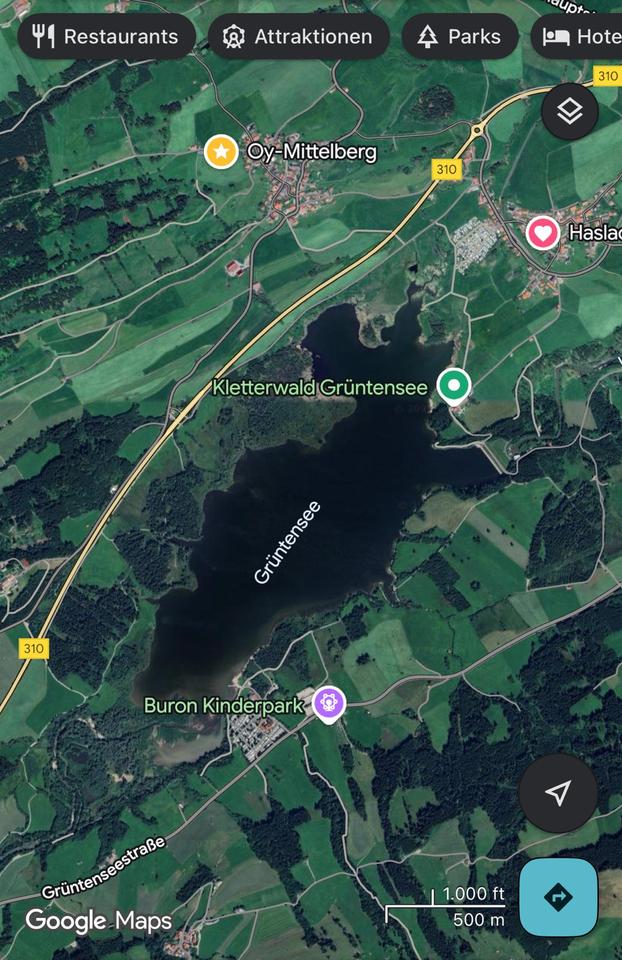Select the Attraktionen filter chip
622x960 pixels.
(299, 37)
